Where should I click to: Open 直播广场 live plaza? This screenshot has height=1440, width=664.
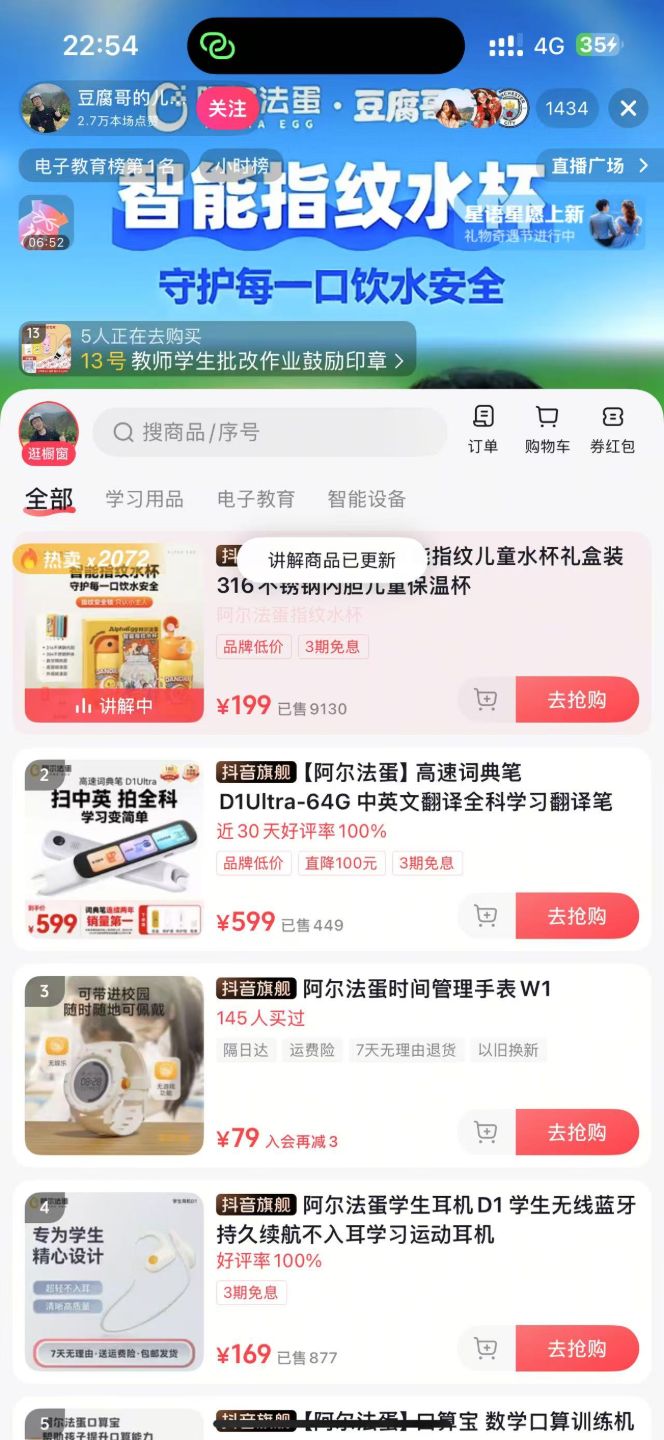pos(598,165)
